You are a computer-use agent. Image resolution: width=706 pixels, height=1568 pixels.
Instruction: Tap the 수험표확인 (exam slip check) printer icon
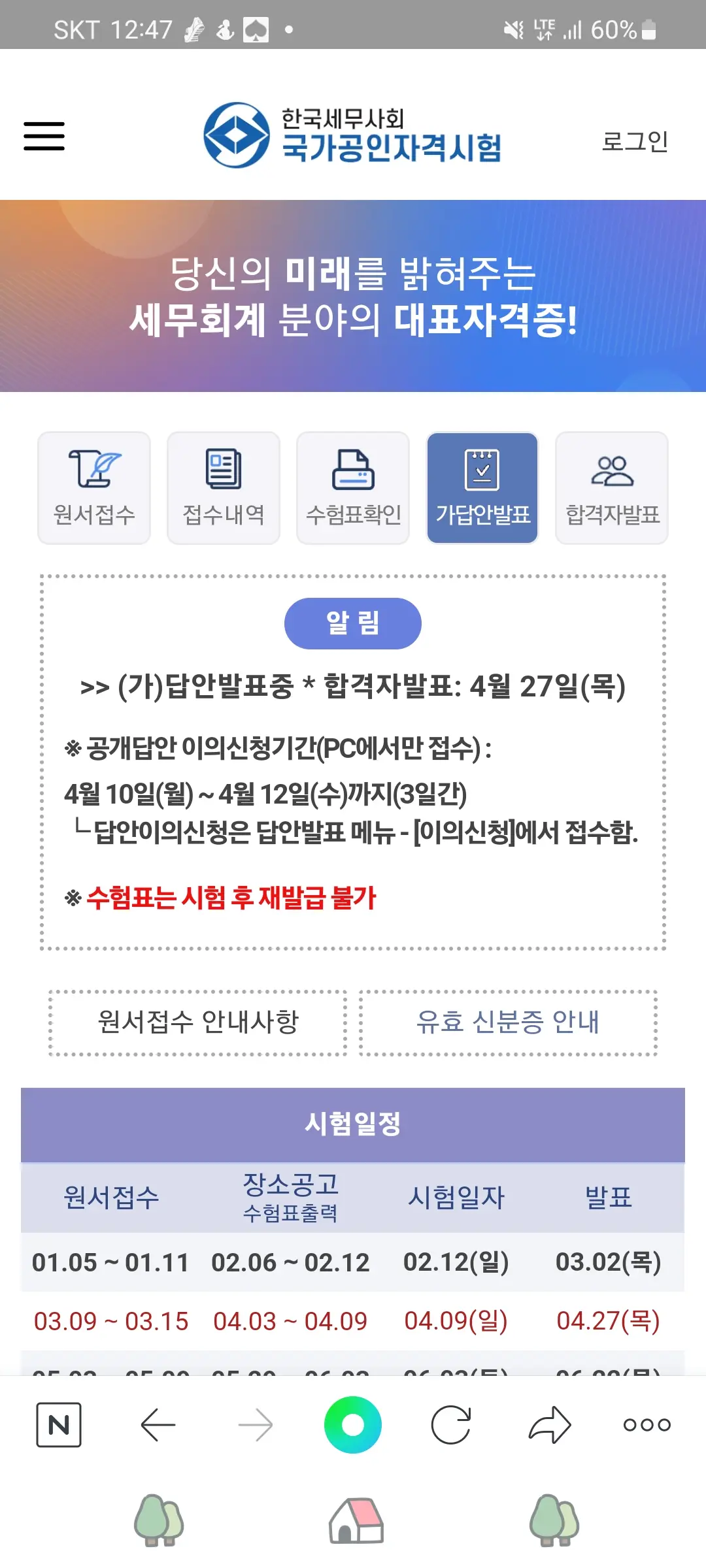click(x=352, y=487)
